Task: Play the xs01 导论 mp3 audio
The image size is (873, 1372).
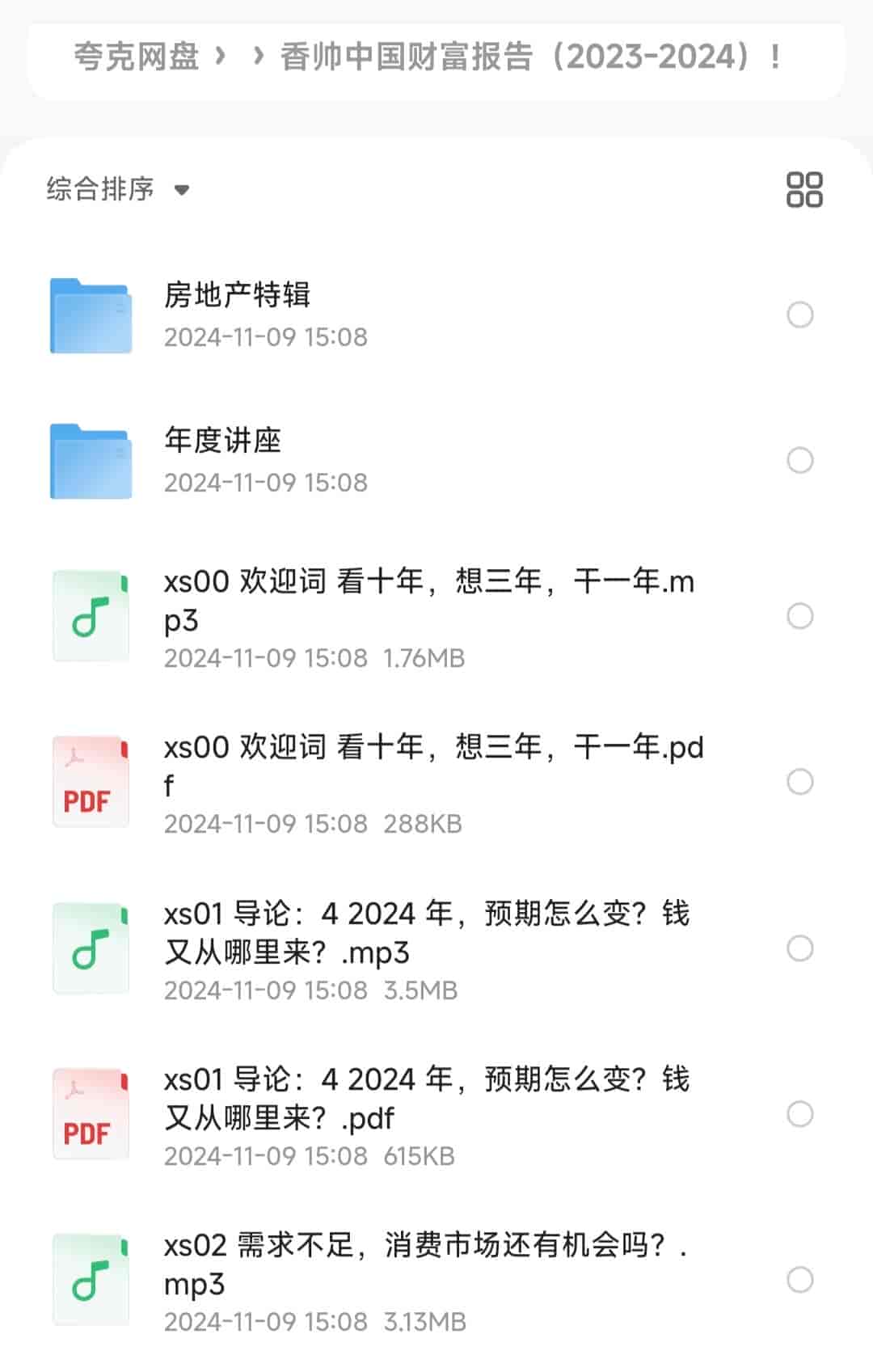Action: [x=426, y=932]
